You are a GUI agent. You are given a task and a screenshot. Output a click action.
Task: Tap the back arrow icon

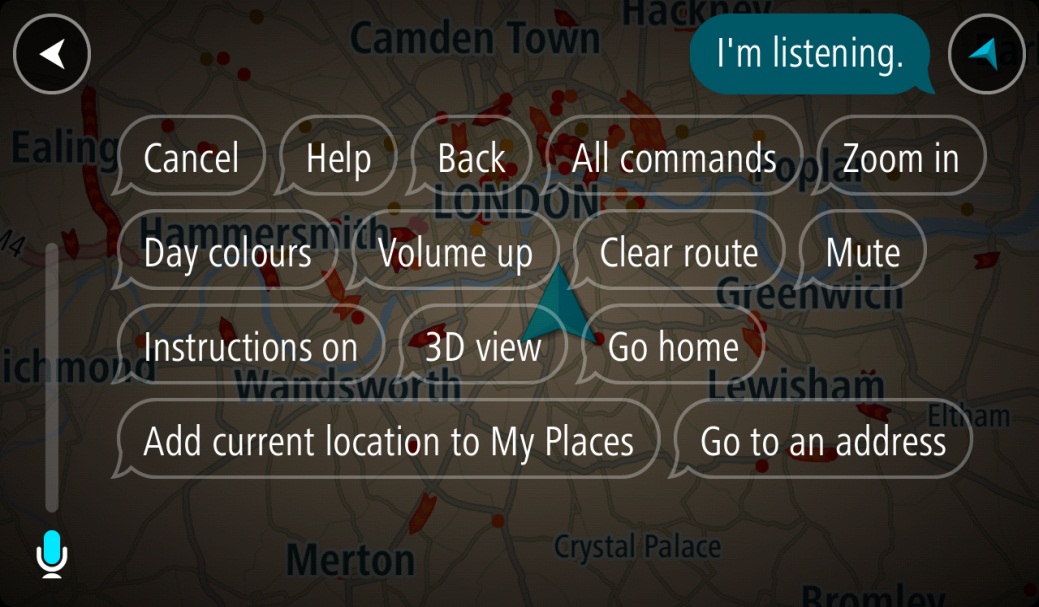coord(52,55)
